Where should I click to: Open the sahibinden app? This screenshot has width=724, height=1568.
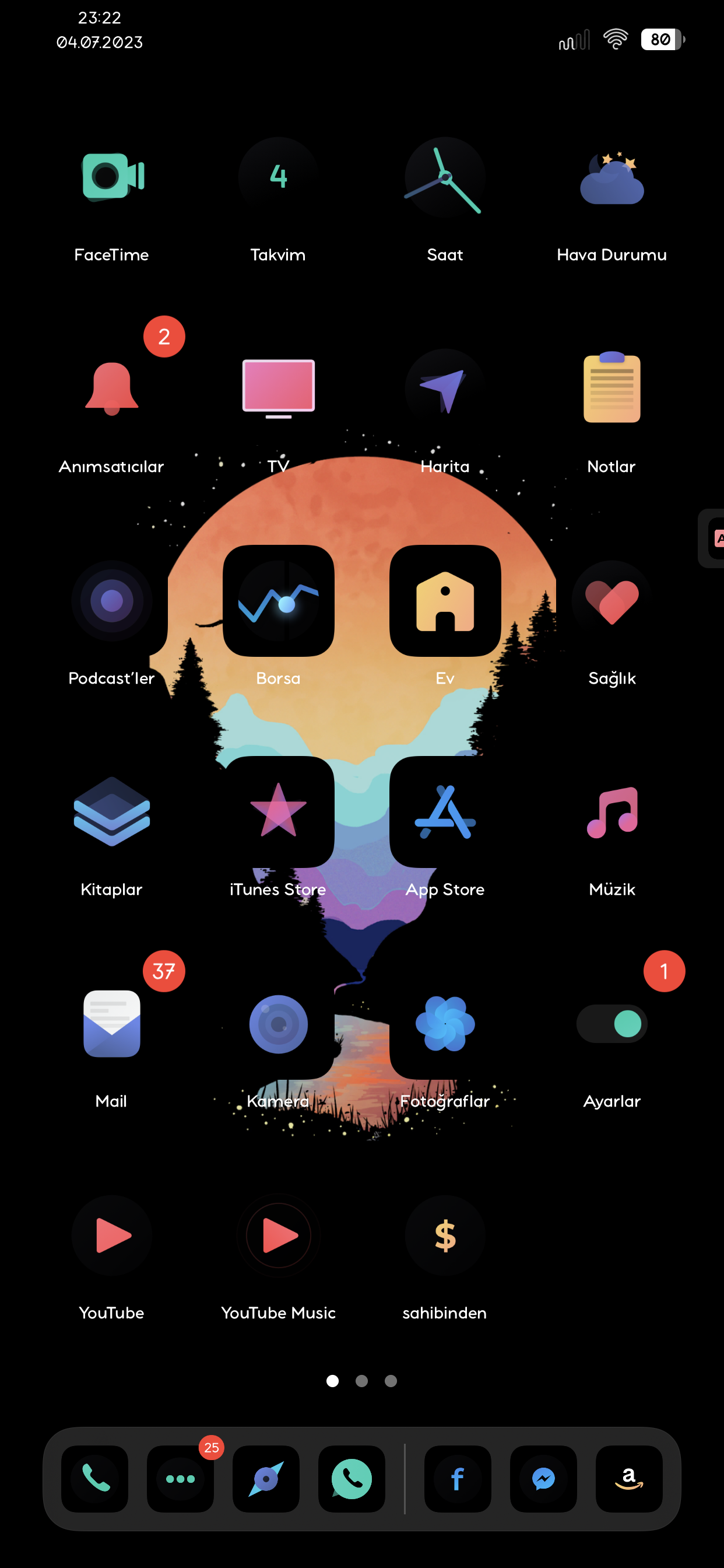click(x=445, y=1235)
